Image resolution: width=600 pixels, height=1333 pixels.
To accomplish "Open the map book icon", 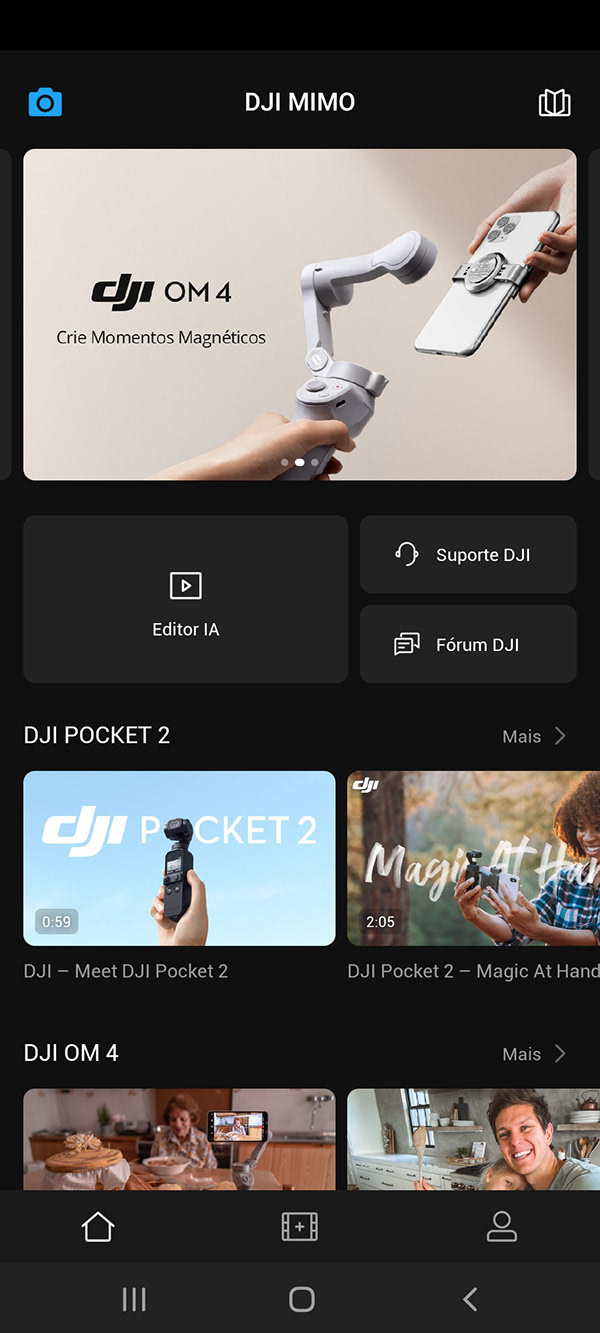I will point(554,102).
